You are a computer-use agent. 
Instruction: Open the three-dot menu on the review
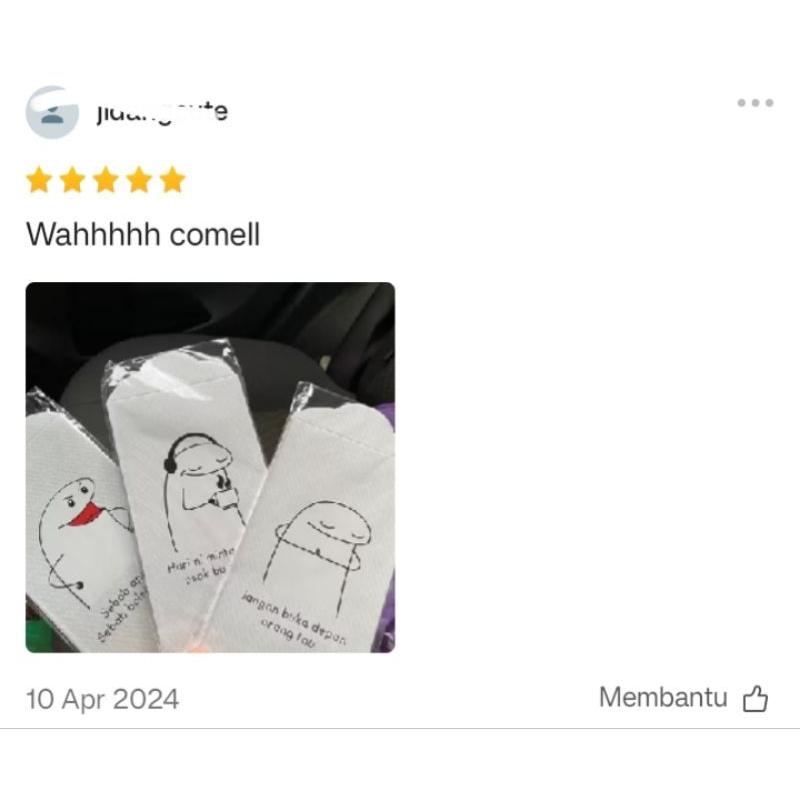point(755,103)
